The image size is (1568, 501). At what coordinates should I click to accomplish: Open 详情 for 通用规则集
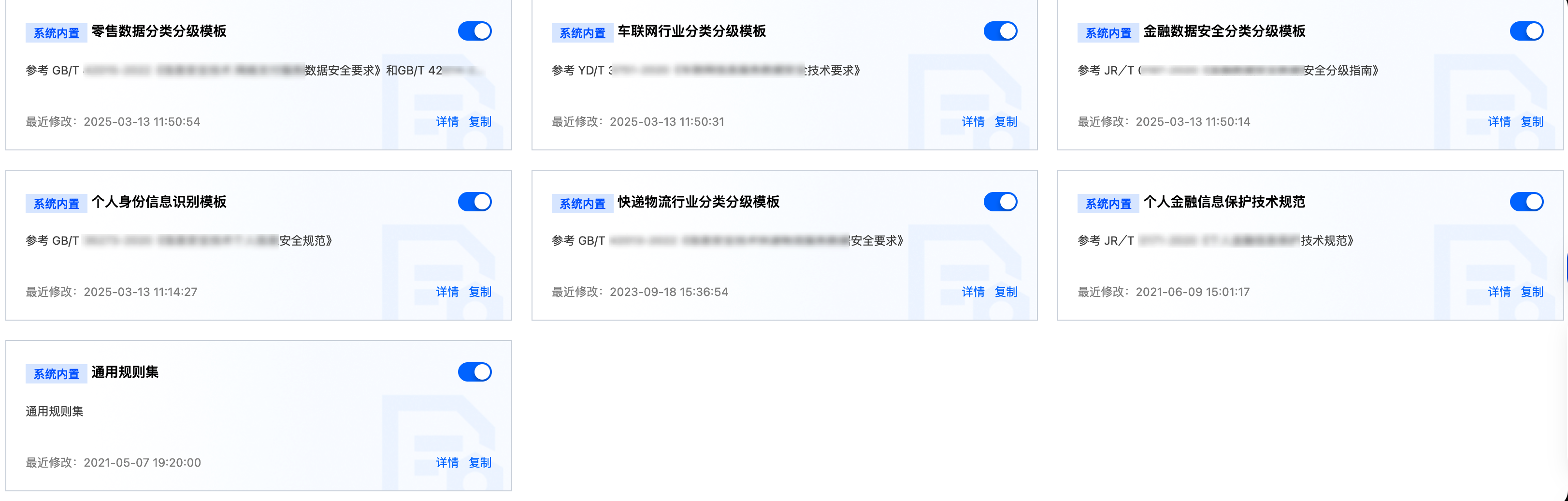click(x=447, y=463)
